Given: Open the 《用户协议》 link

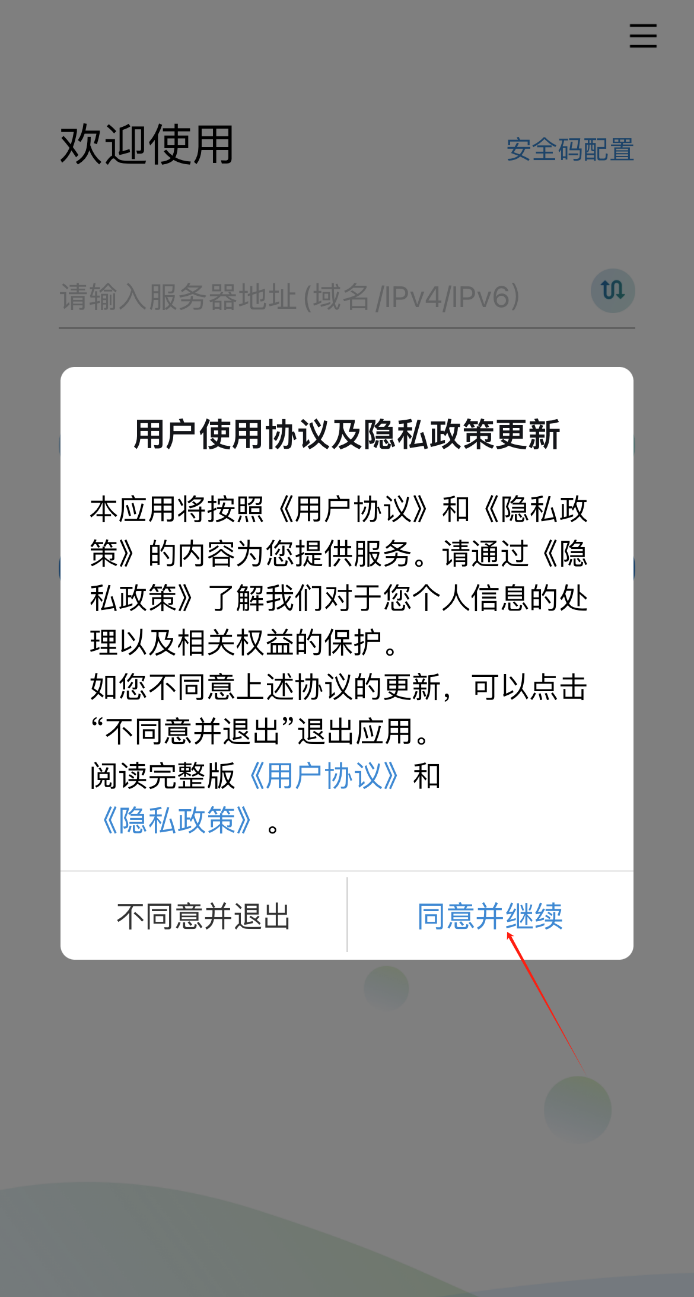Looking at the screenshot, I should pos(326,776).
